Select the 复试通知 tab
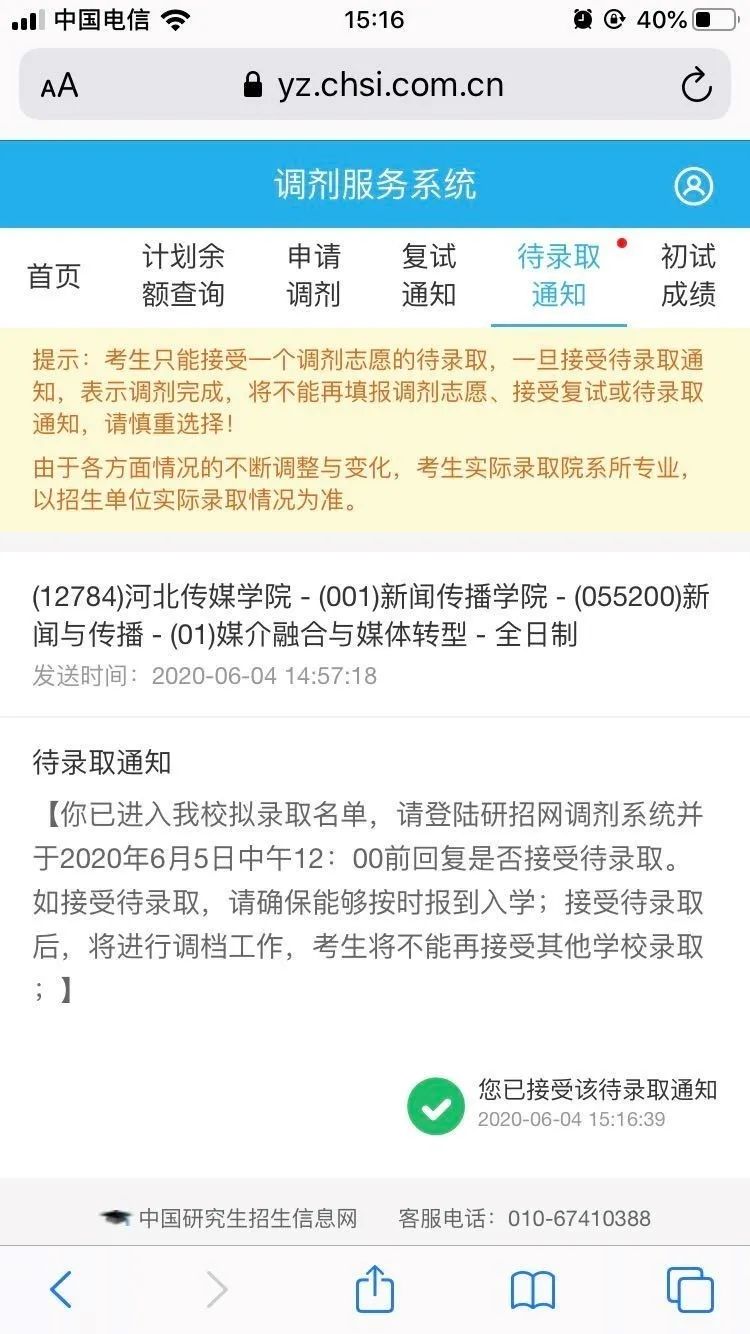The height and width of the screenshot is (1334, 750). 429,276
